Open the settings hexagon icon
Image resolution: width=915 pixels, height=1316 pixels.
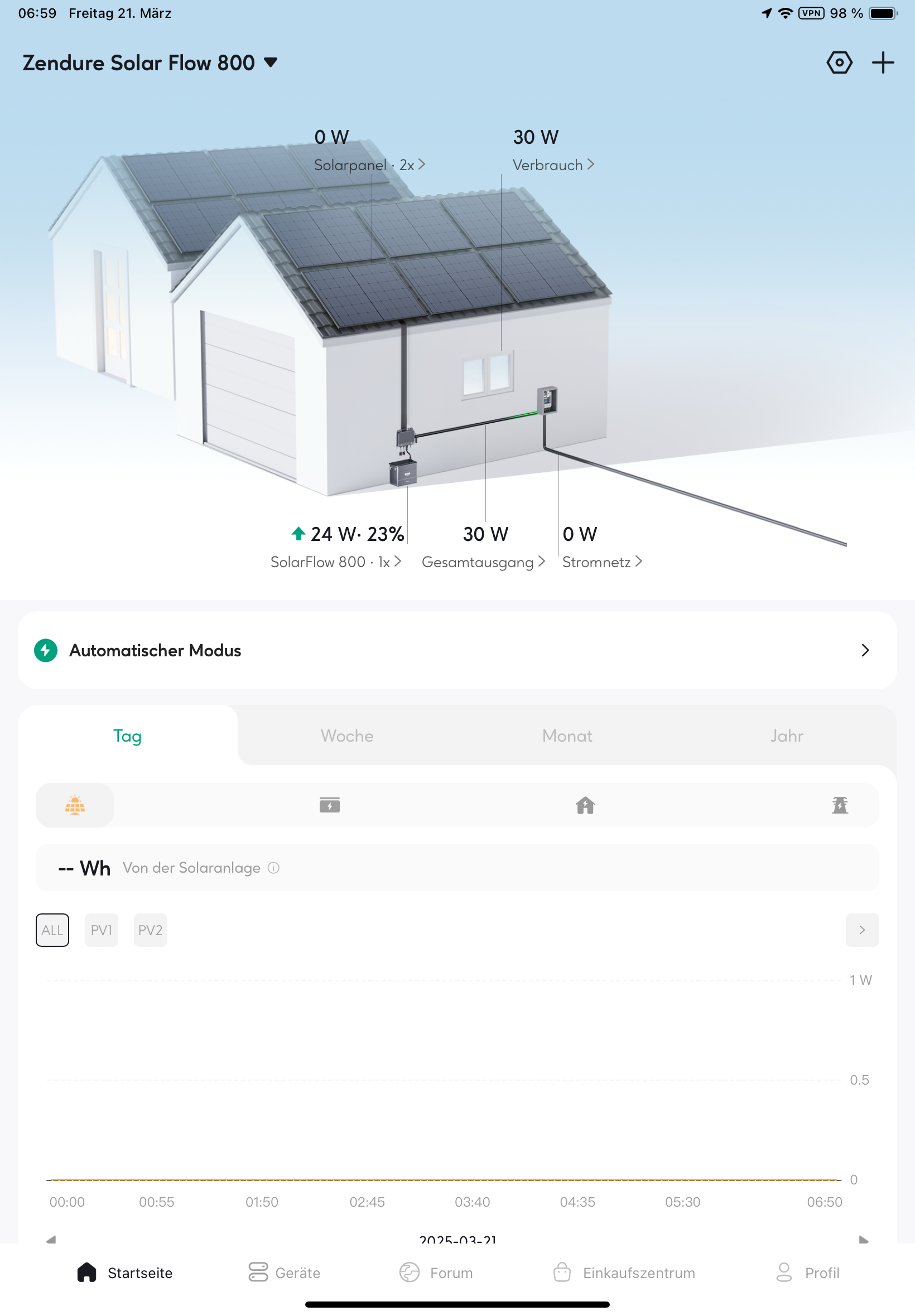839,62
